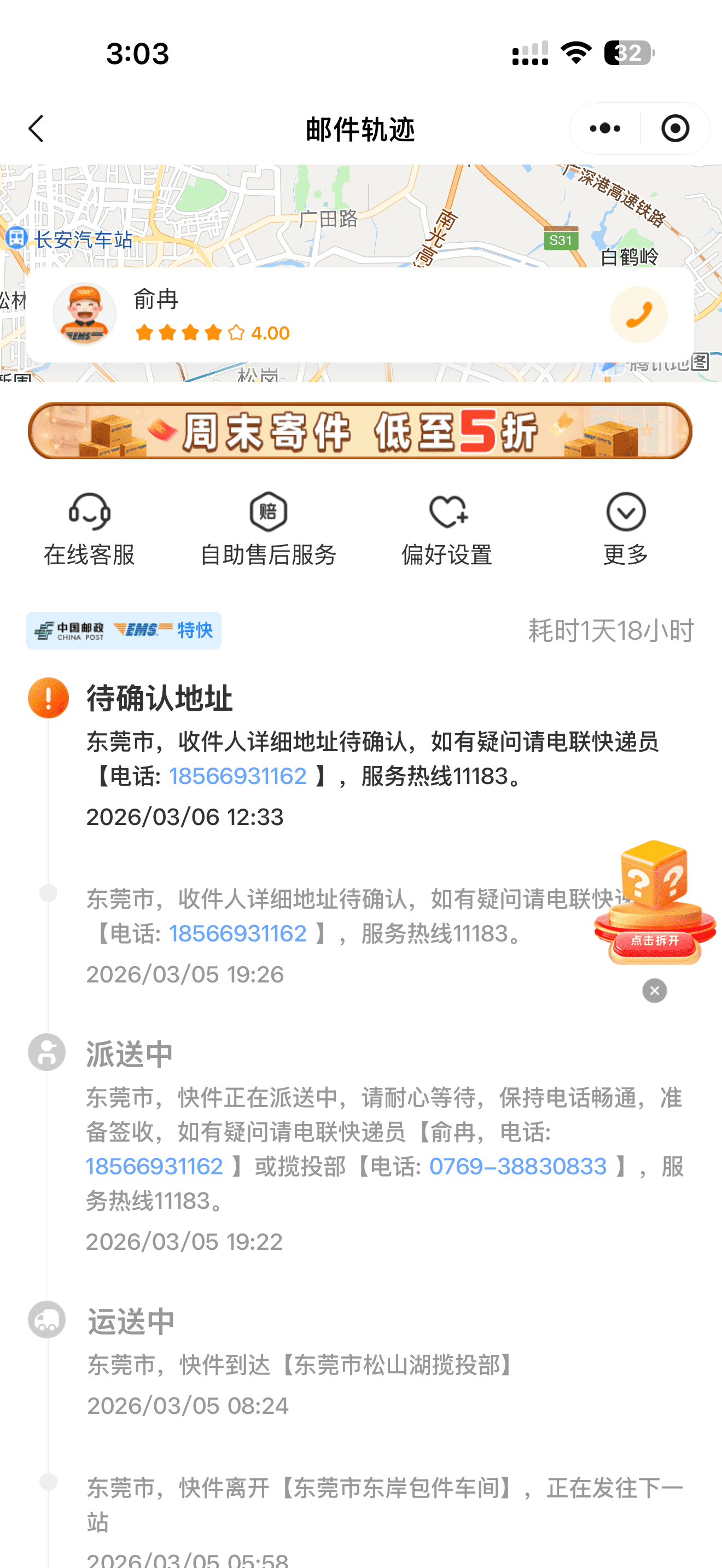Dismiss the floating mystery box promo
Viewport: 722px width, 1568px height.
[x=654, y=991]
